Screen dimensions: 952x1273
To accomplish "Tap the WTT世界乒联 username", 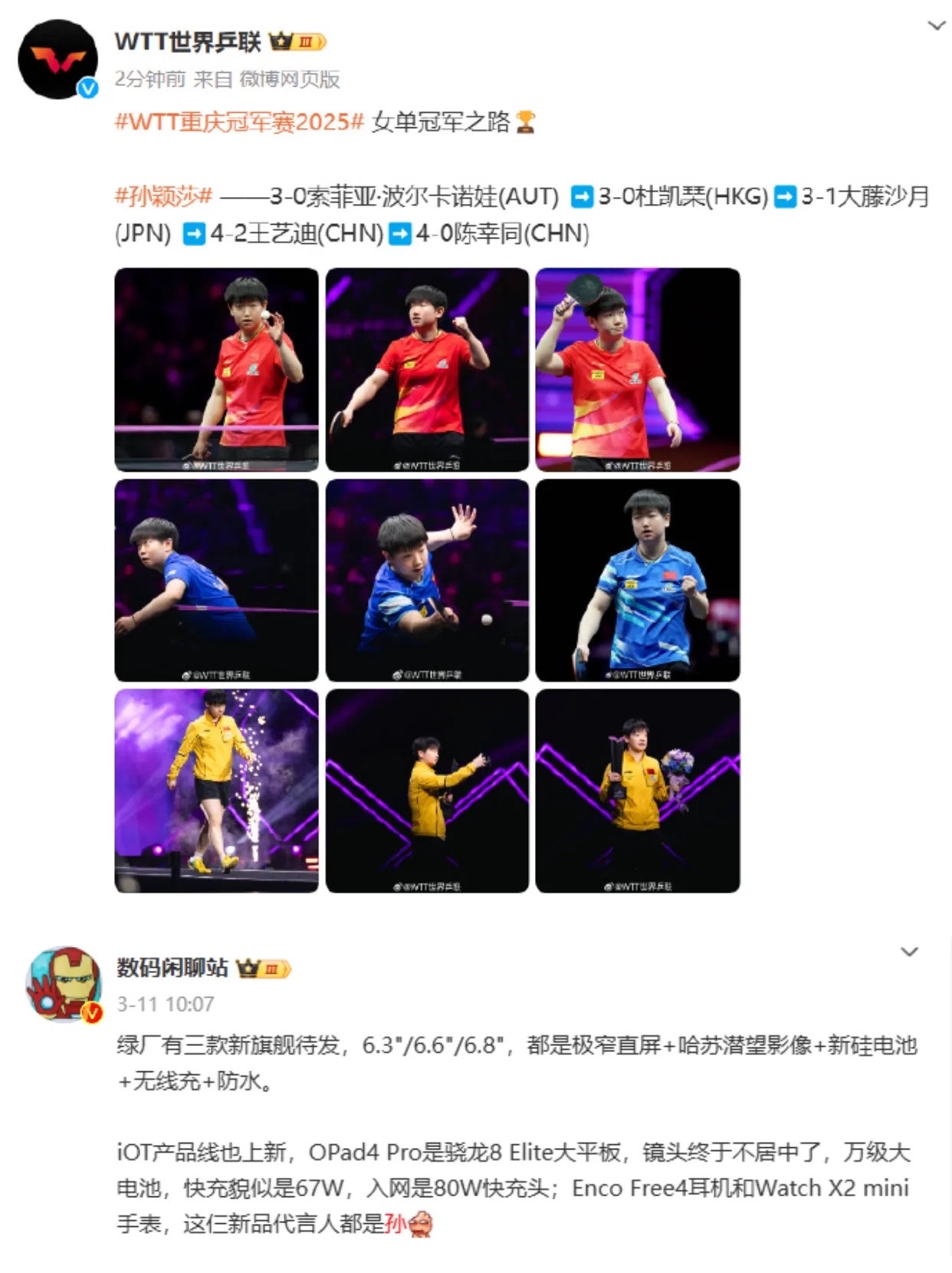I will pos(188,41).
